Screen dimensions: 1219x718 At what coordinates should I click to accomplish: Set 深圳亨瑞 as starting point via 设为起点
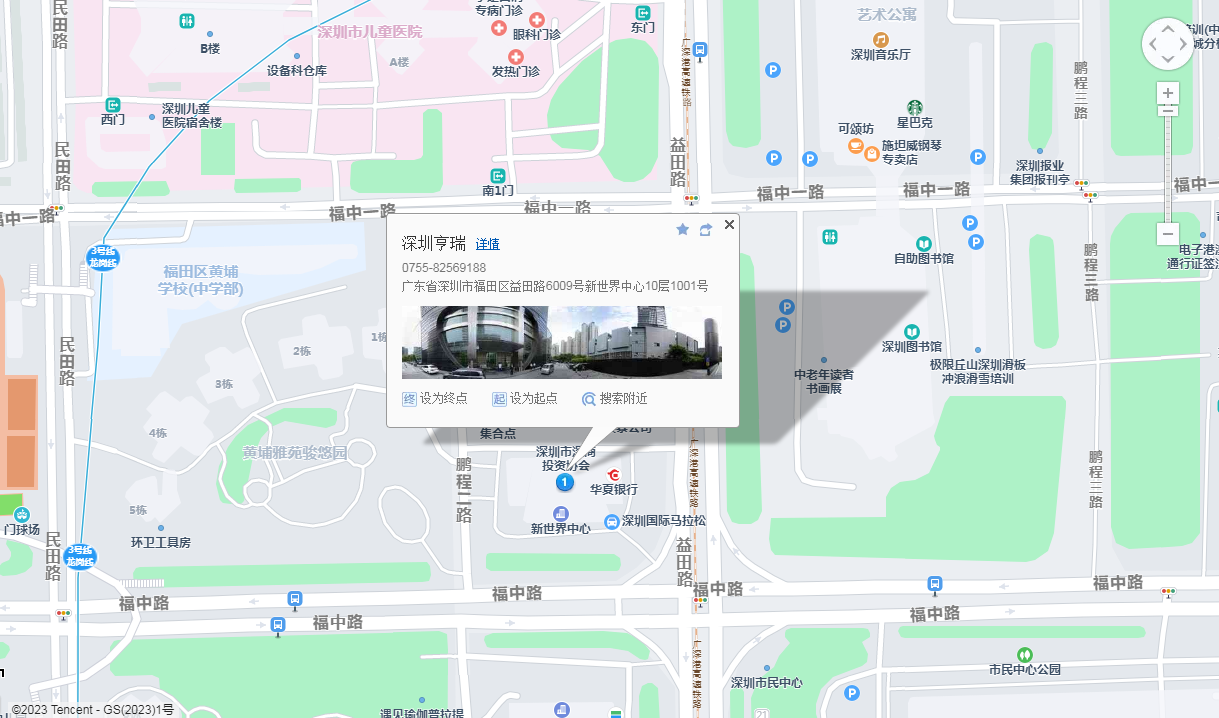point(525,398)
